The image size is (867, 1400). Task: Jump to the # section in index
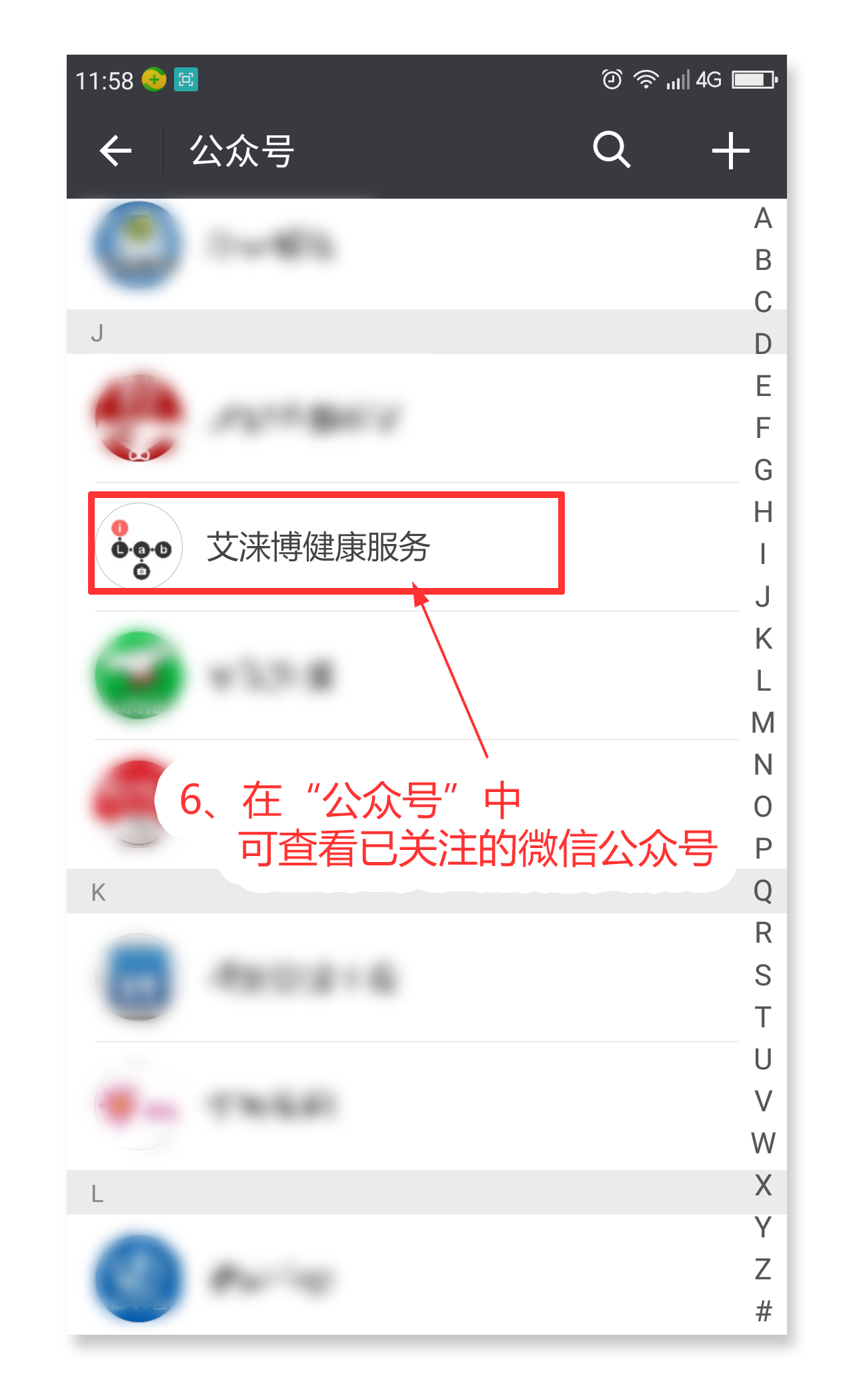click(763, 1311)
